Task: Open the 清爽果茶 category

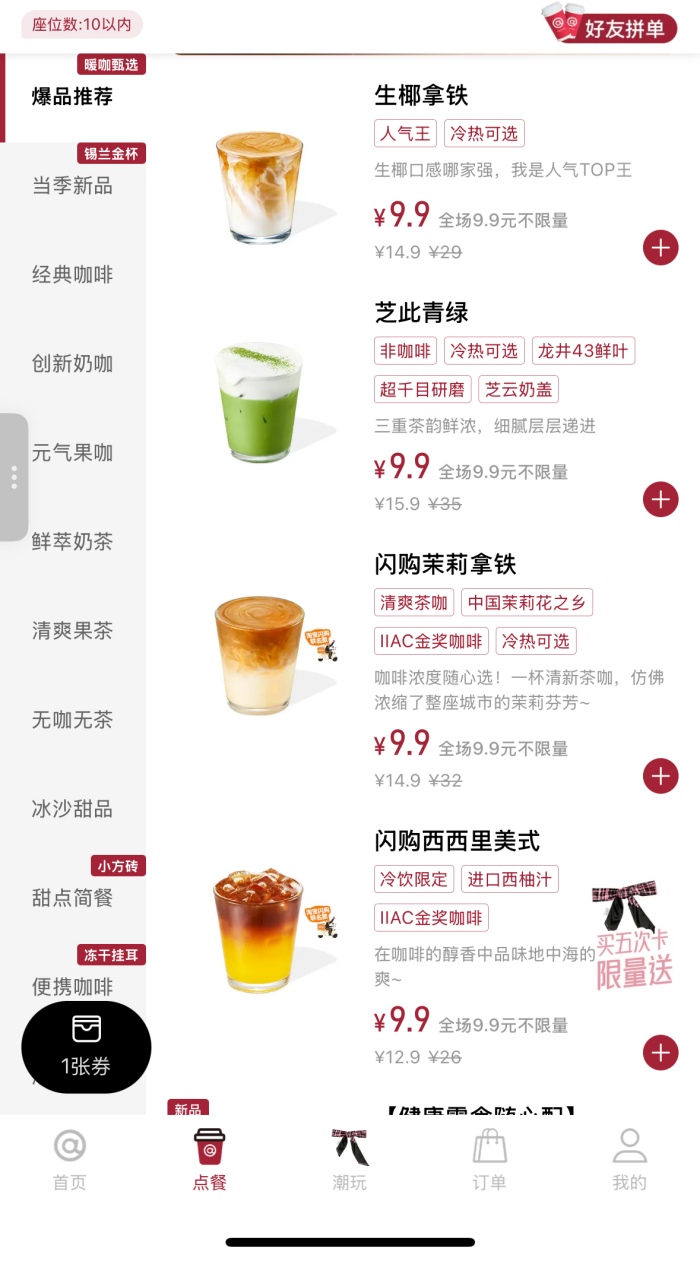Action: click(72, 630)
